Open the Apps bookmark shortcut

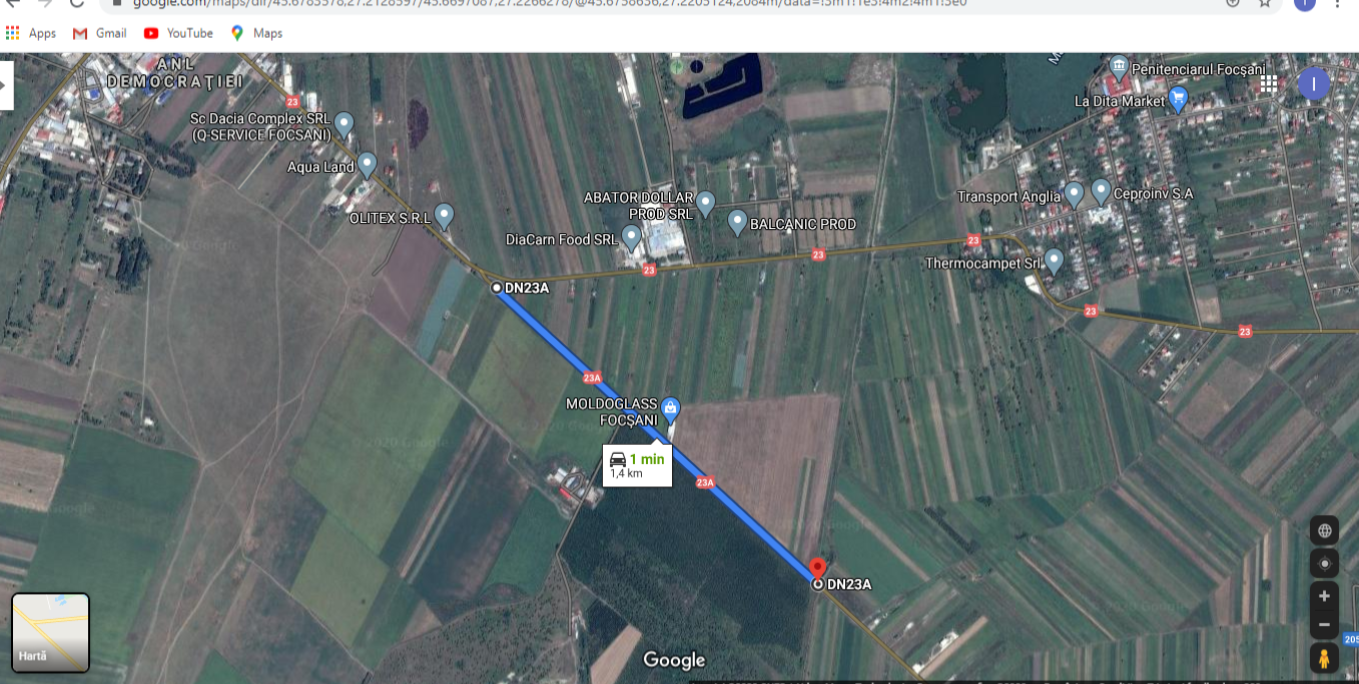(x=30, y=33)
